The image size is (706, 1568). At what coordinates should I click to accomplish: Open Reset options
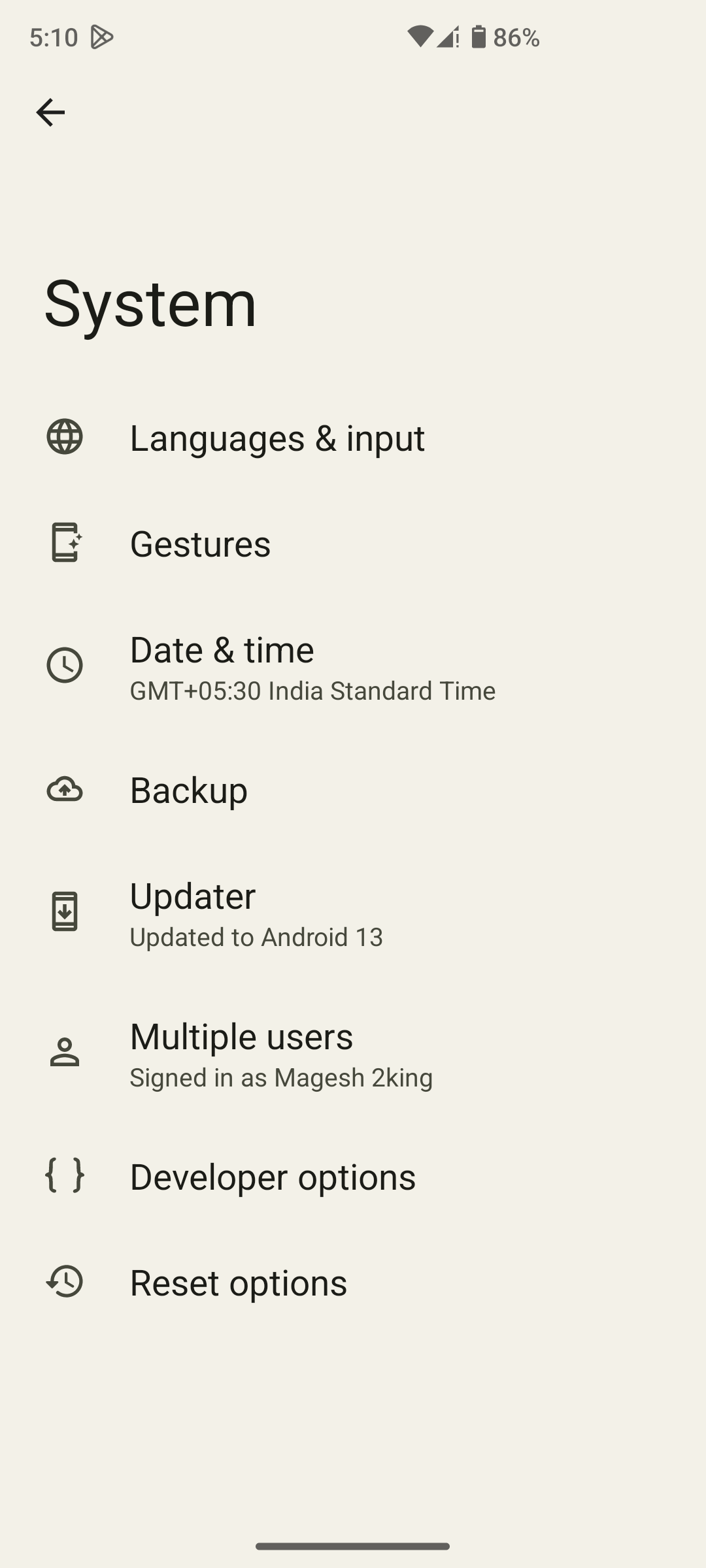coord(239,1282)
